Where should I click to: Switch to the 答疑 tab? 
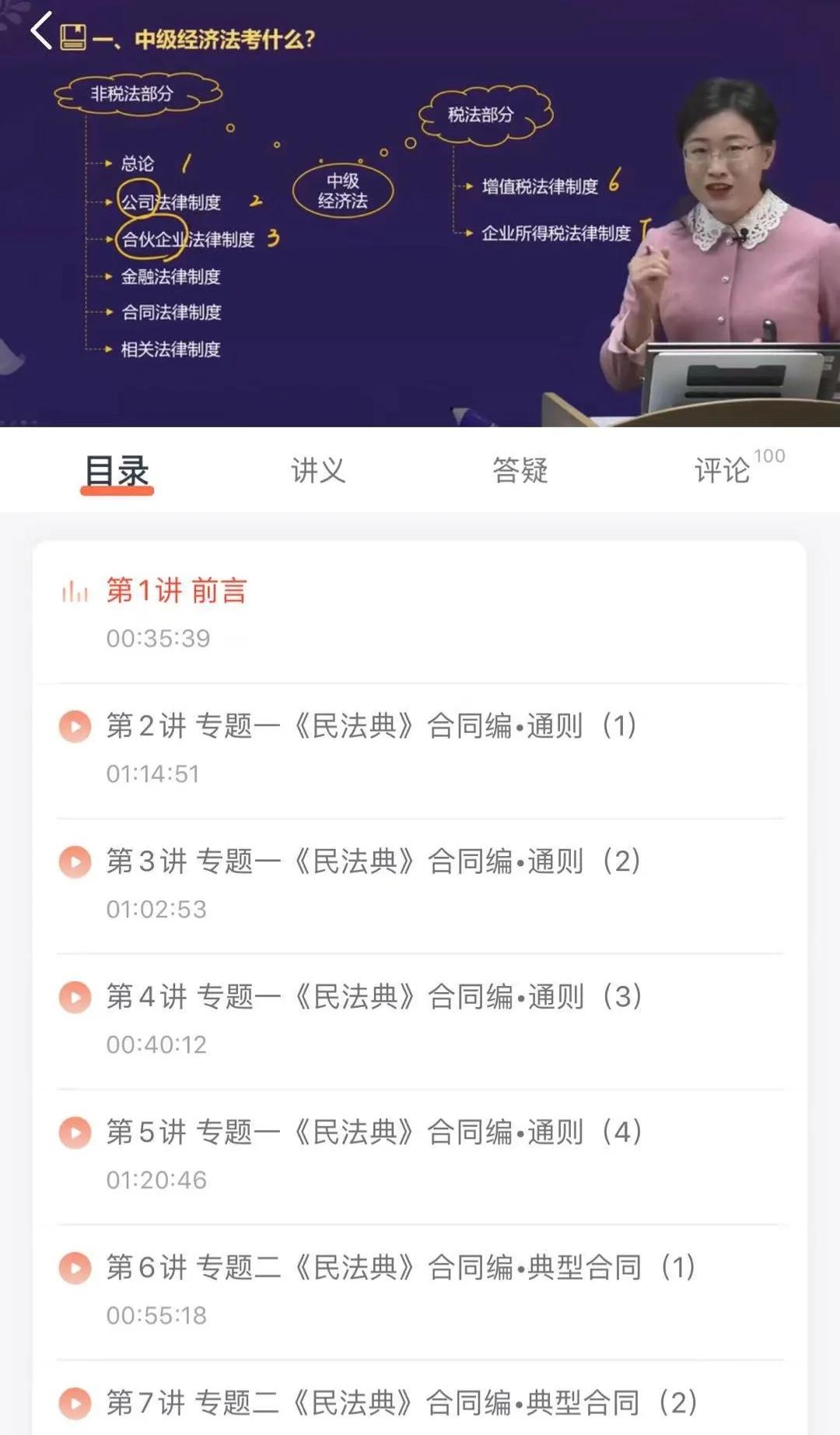520,471
